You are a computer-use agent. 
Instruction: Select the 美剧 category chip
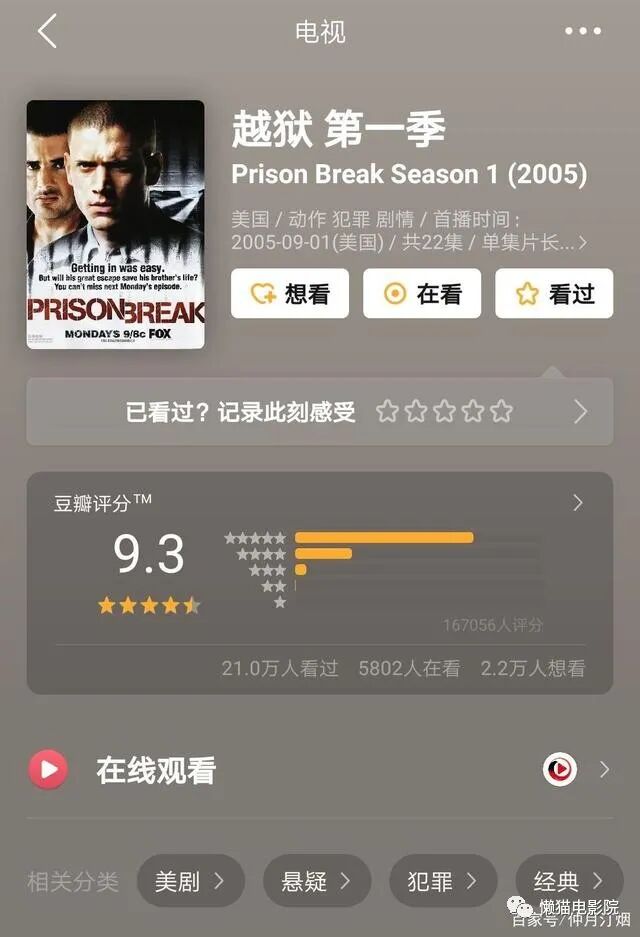[x=191, y=881]
